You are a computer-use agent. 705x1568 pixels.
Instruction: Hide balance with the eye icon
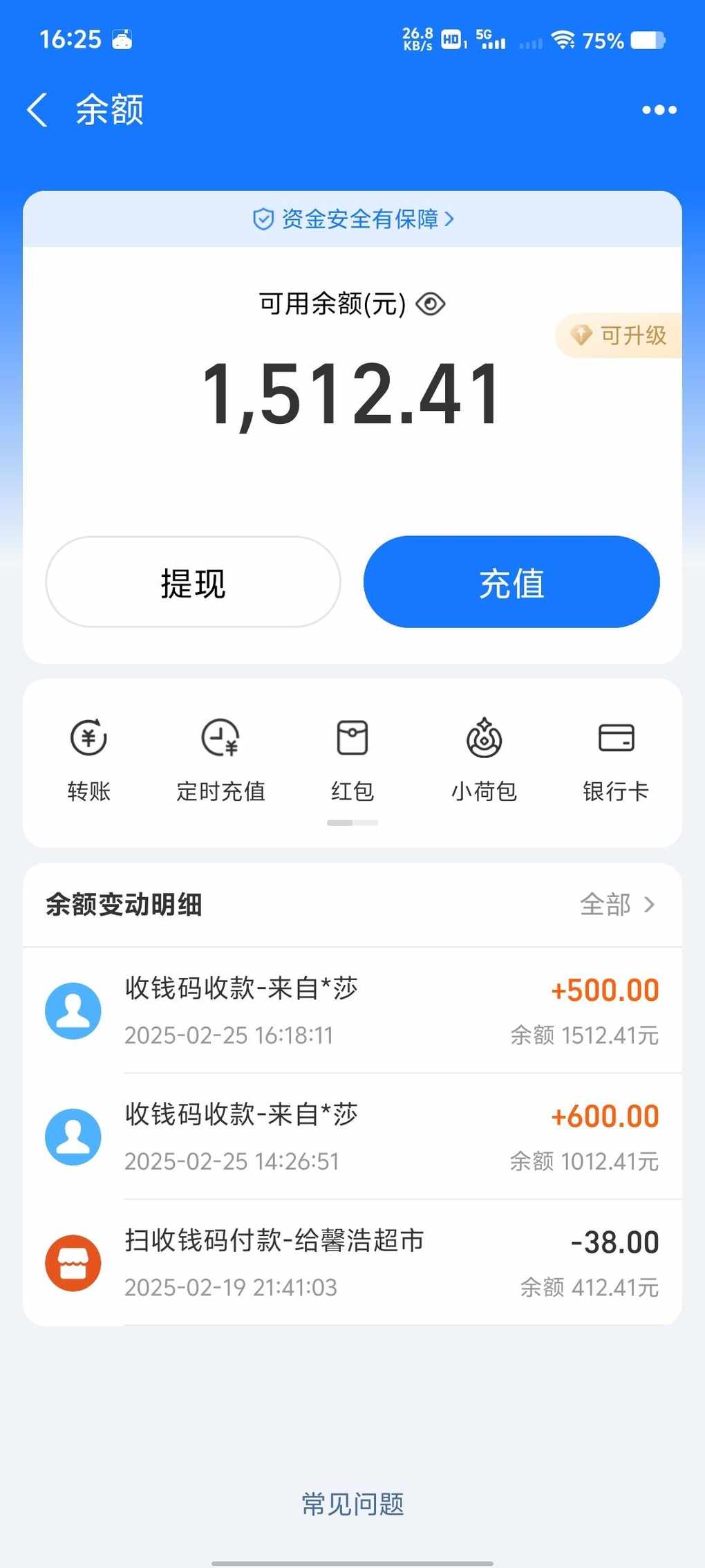tap(431, 304)
